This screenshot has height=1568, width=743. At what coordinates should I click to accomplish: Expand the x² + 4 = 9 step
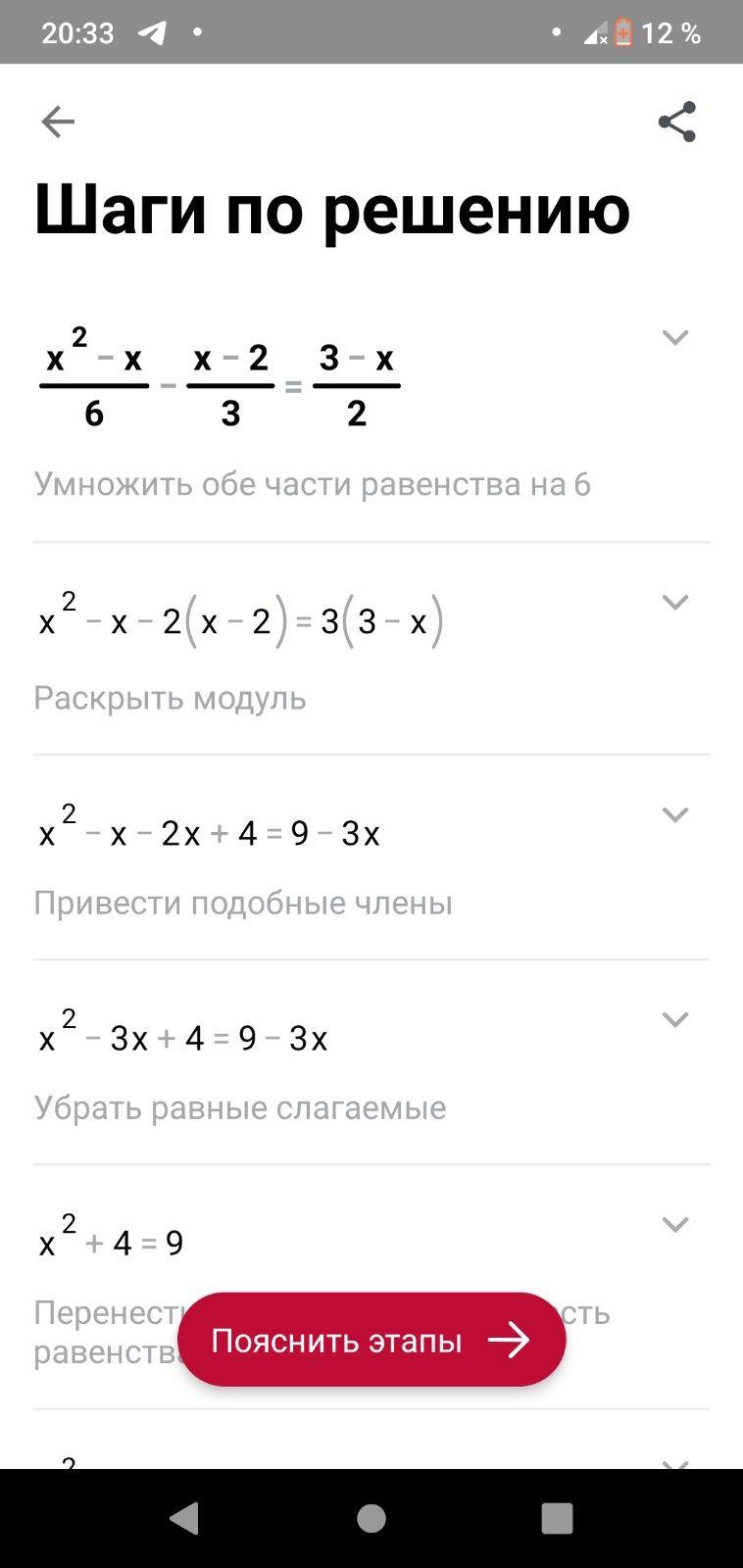tap(675, 1225)
